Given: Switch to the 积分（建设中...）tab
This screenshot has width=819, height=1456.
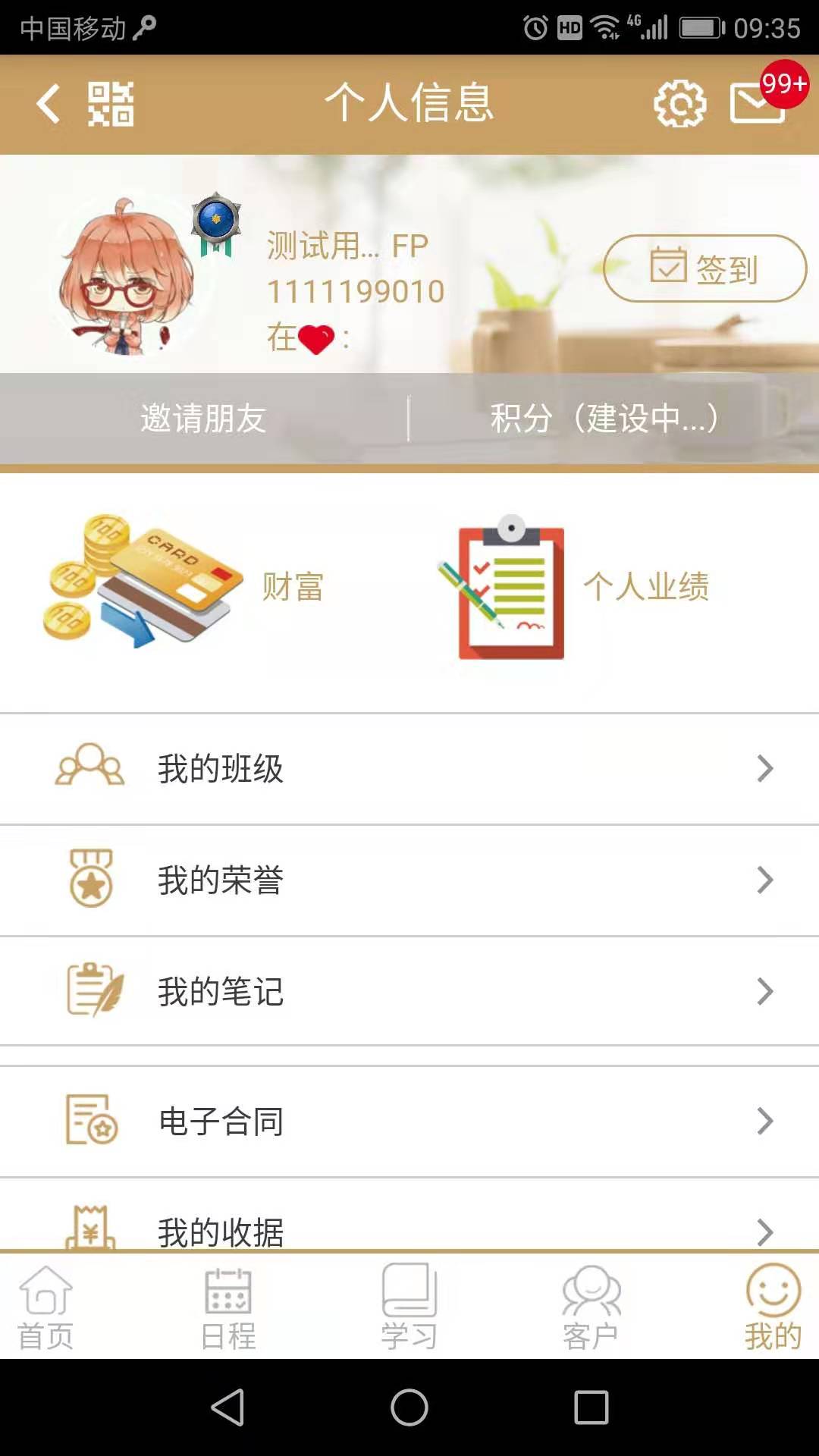Looking at the screenshot, I should (x=603, y=418).
